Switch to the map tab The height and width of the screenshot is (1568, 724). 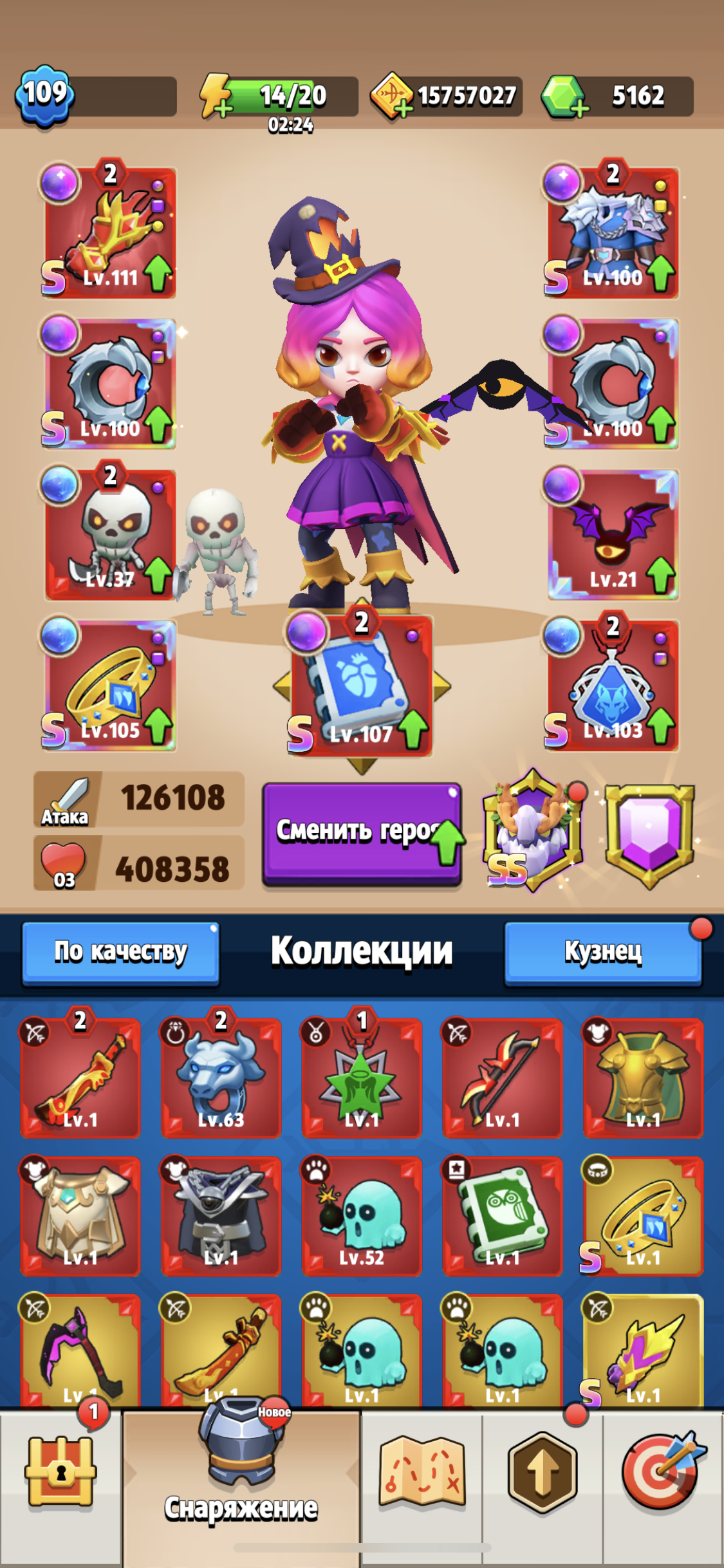[x=422, y=1474]
